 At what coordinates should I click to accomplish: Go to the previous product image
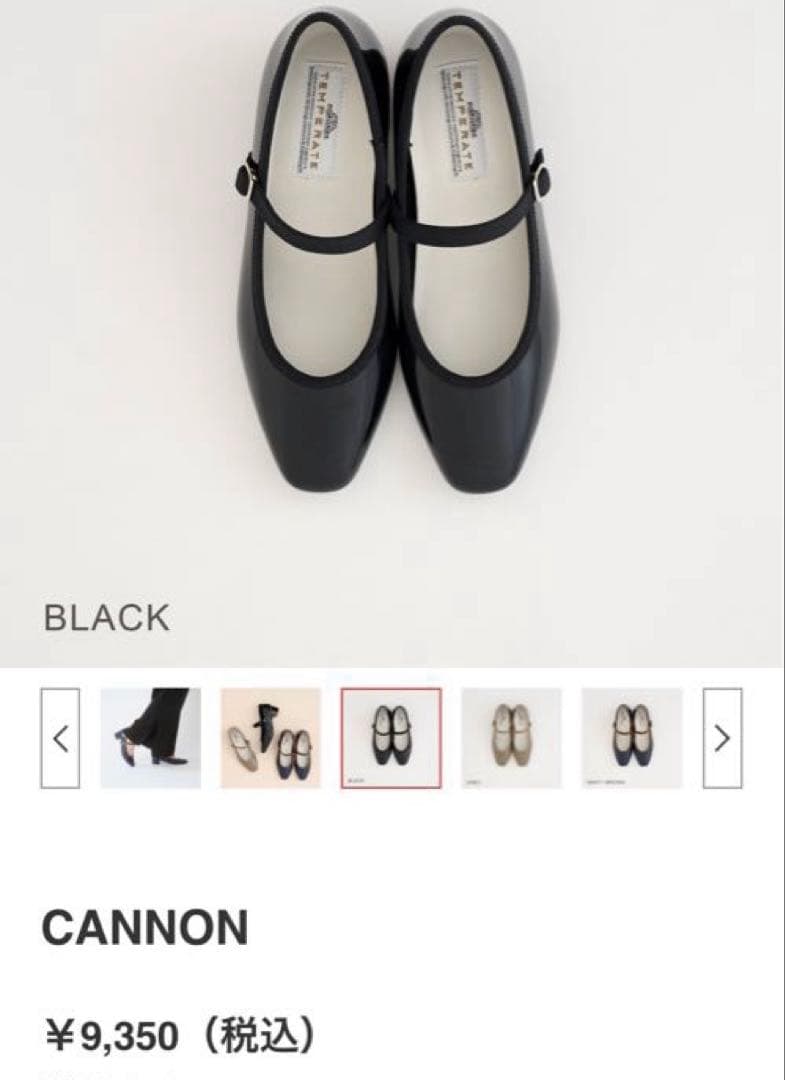coord(59,738)
